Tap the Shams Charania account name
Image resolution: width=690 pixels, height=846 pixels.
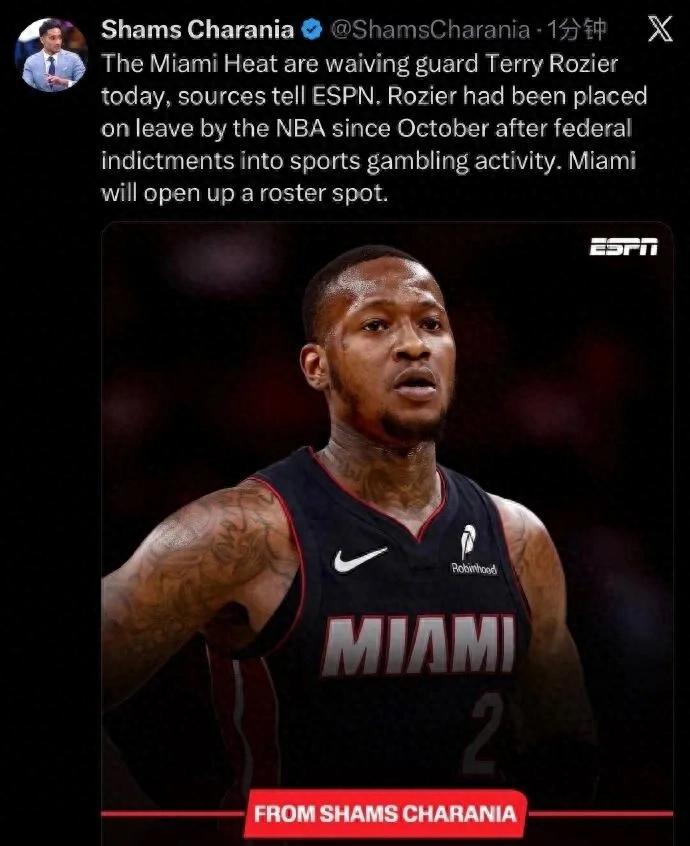click(198, 30)
